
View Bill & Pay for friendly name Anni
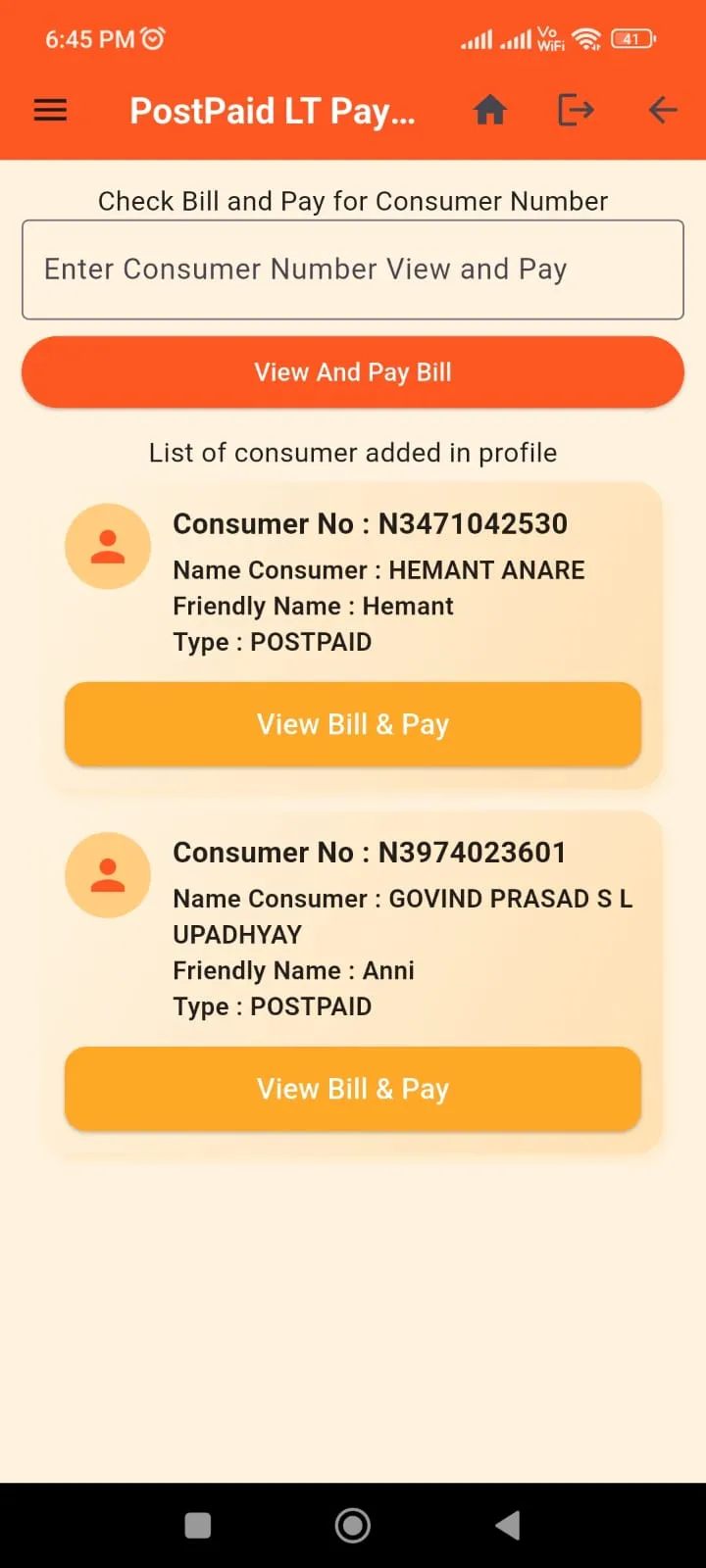point(353,1089)
